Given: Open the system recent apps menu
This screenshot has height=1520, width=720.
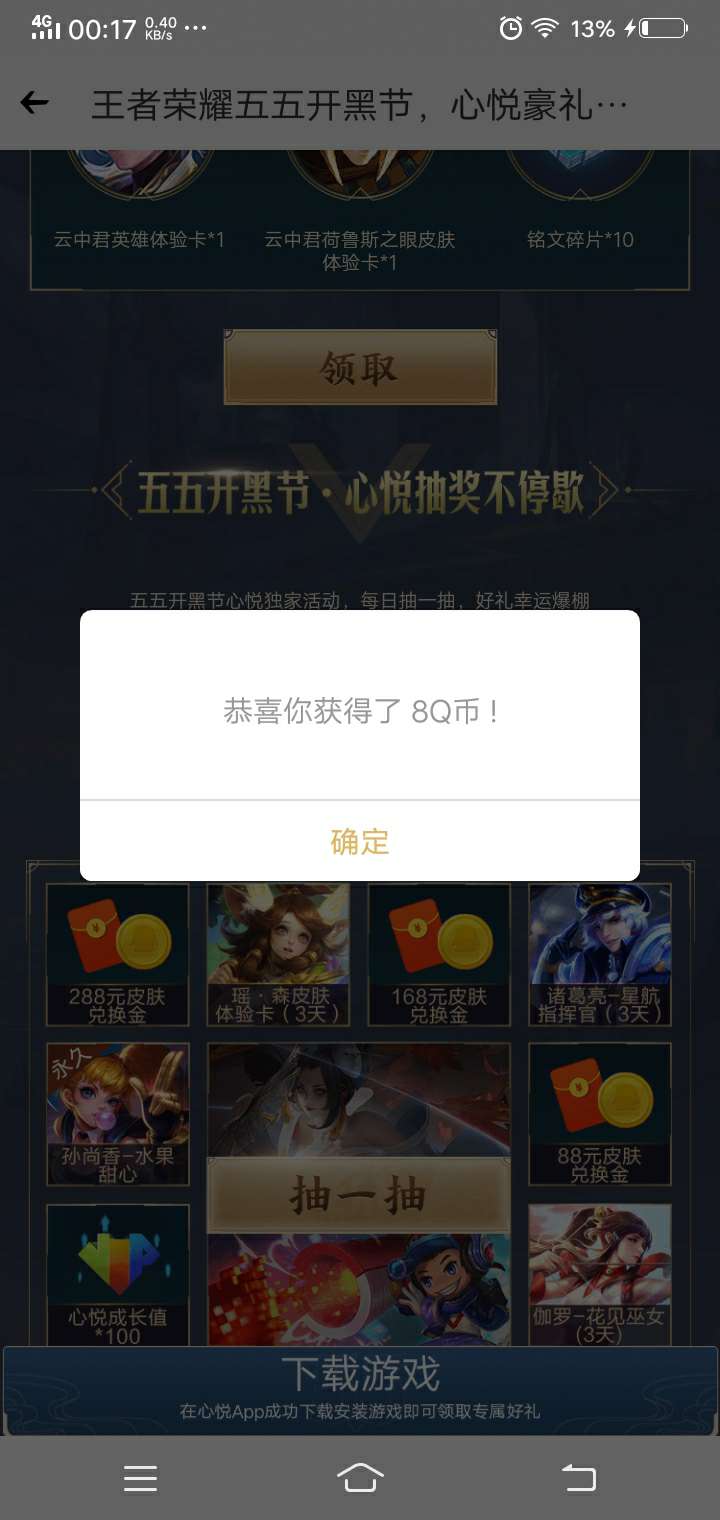Looking at the screenshot, I should tap(140, 1478).
